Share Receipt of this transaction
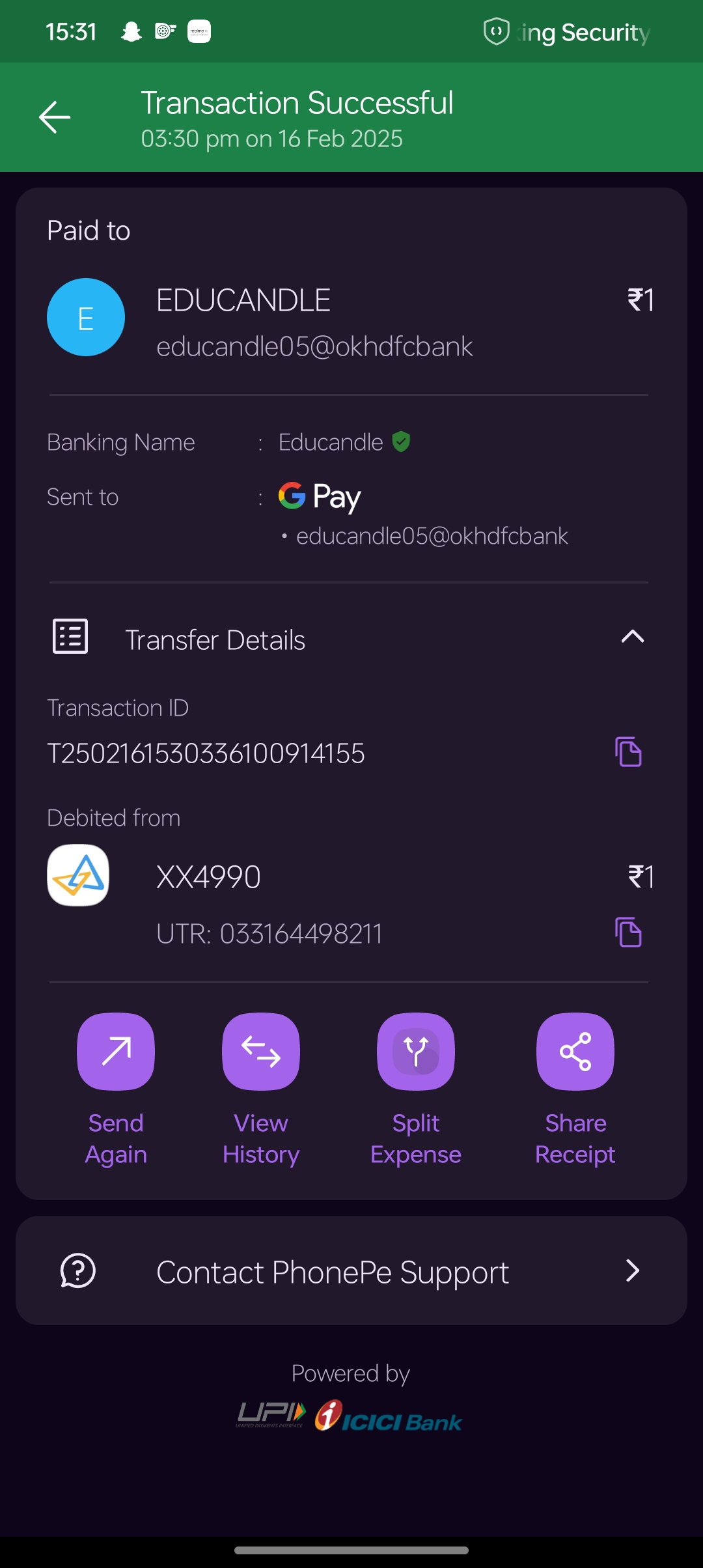 coord(575,1052)
